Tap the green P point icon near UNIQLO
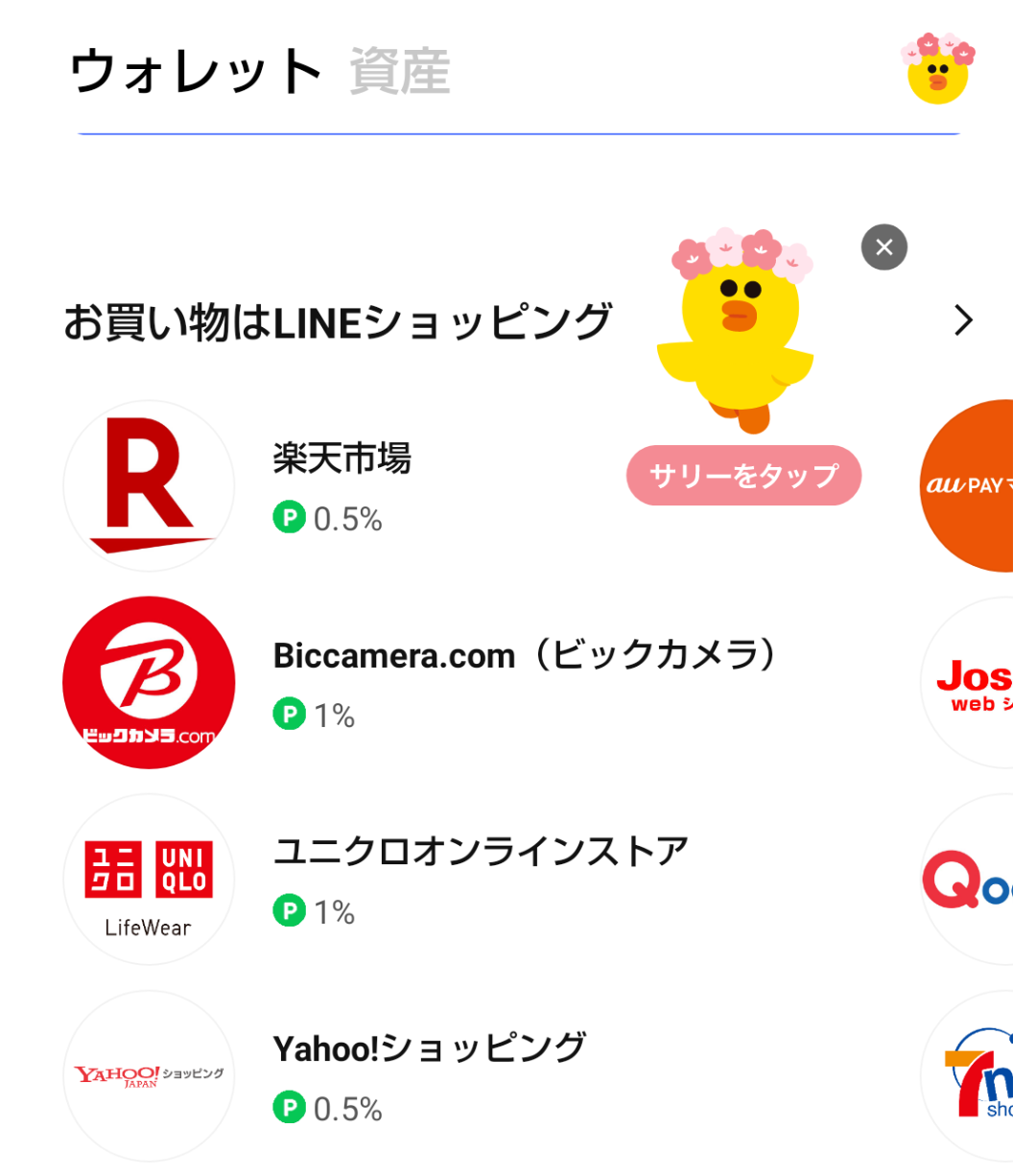The height and width of the screenshot is (1175, 1036). coord(288,913)
